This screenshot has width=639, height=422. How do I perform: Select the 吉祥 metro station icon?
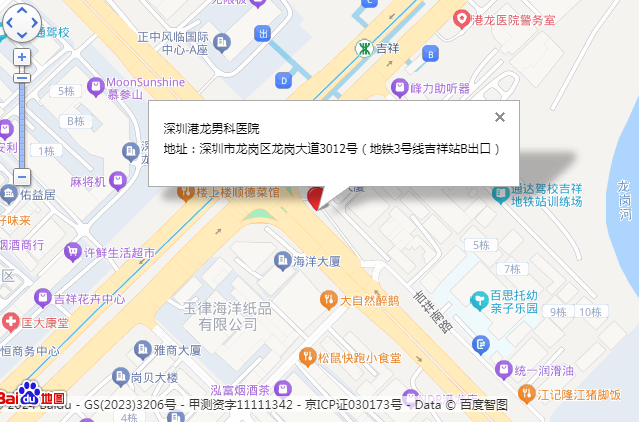point(365,48)
